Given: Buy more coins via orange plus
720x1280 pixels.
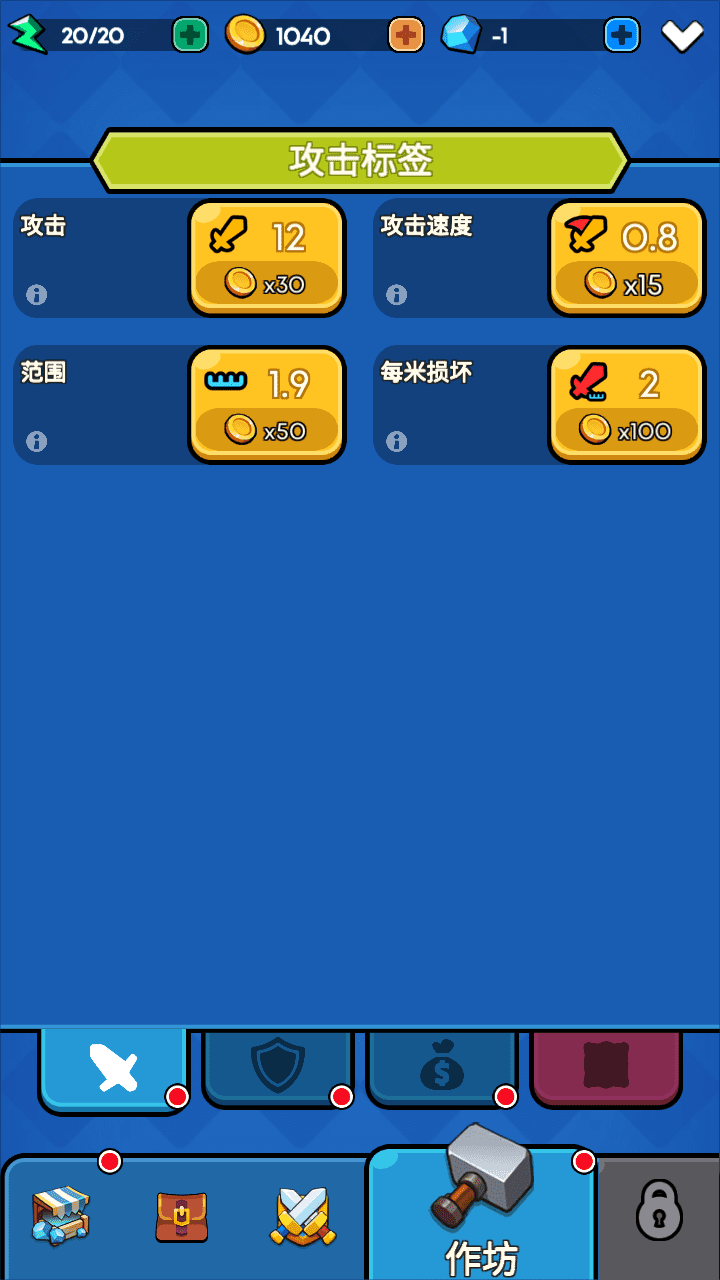Looking at the screenshot, I should 406,36.
